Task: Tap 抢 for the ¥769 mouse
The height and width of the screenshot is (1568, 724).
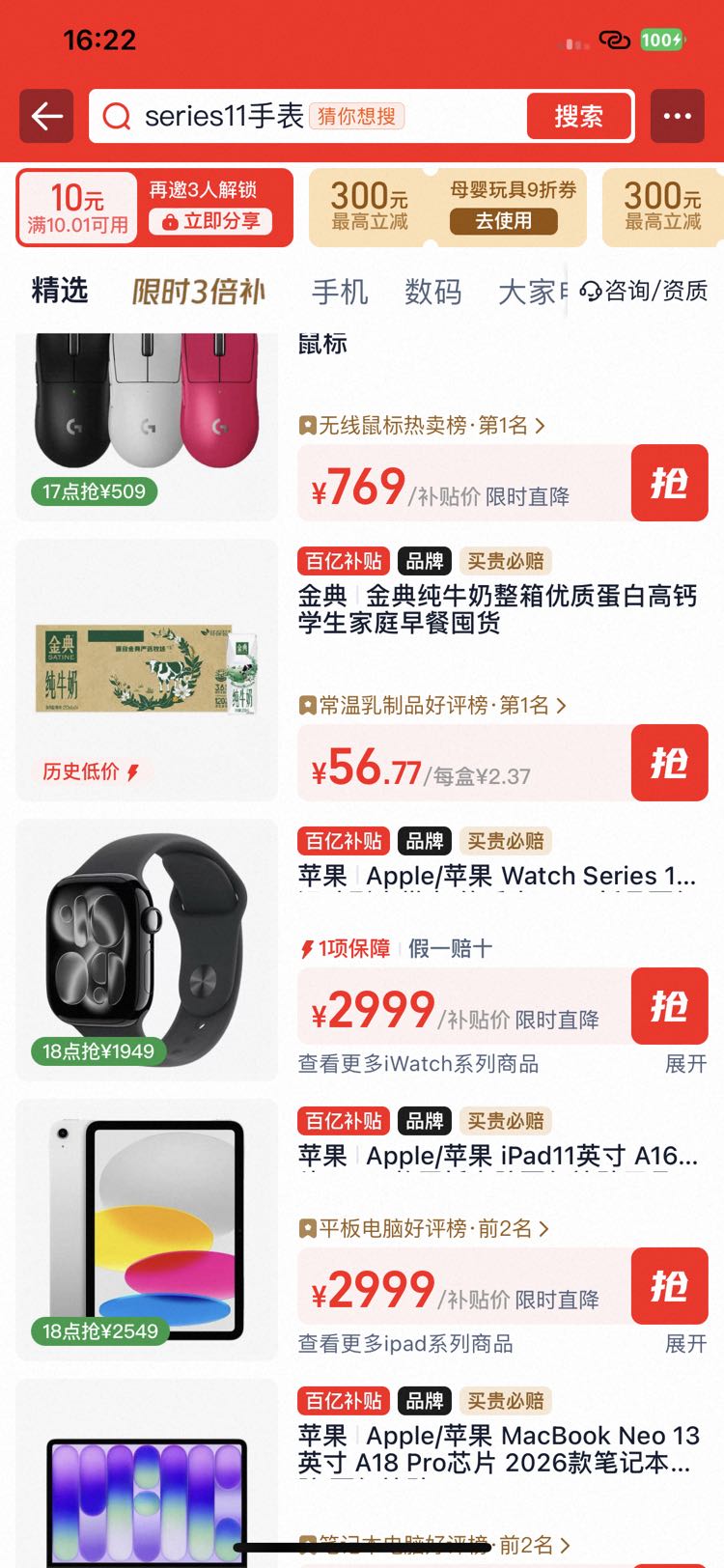Action: coord(669,483)
